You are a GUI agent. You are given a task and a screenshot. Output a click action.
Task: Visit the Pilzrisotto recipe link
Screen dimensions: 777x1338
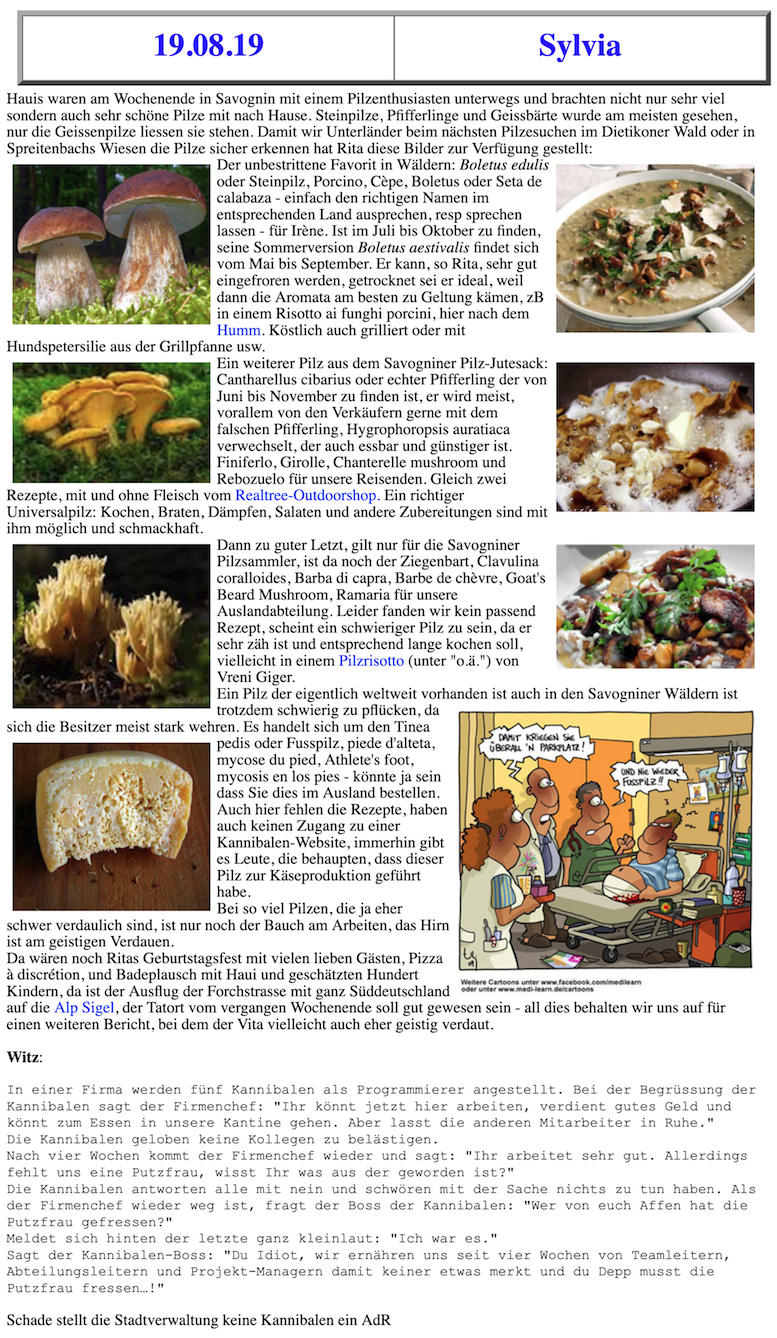[x=372, y=661]
